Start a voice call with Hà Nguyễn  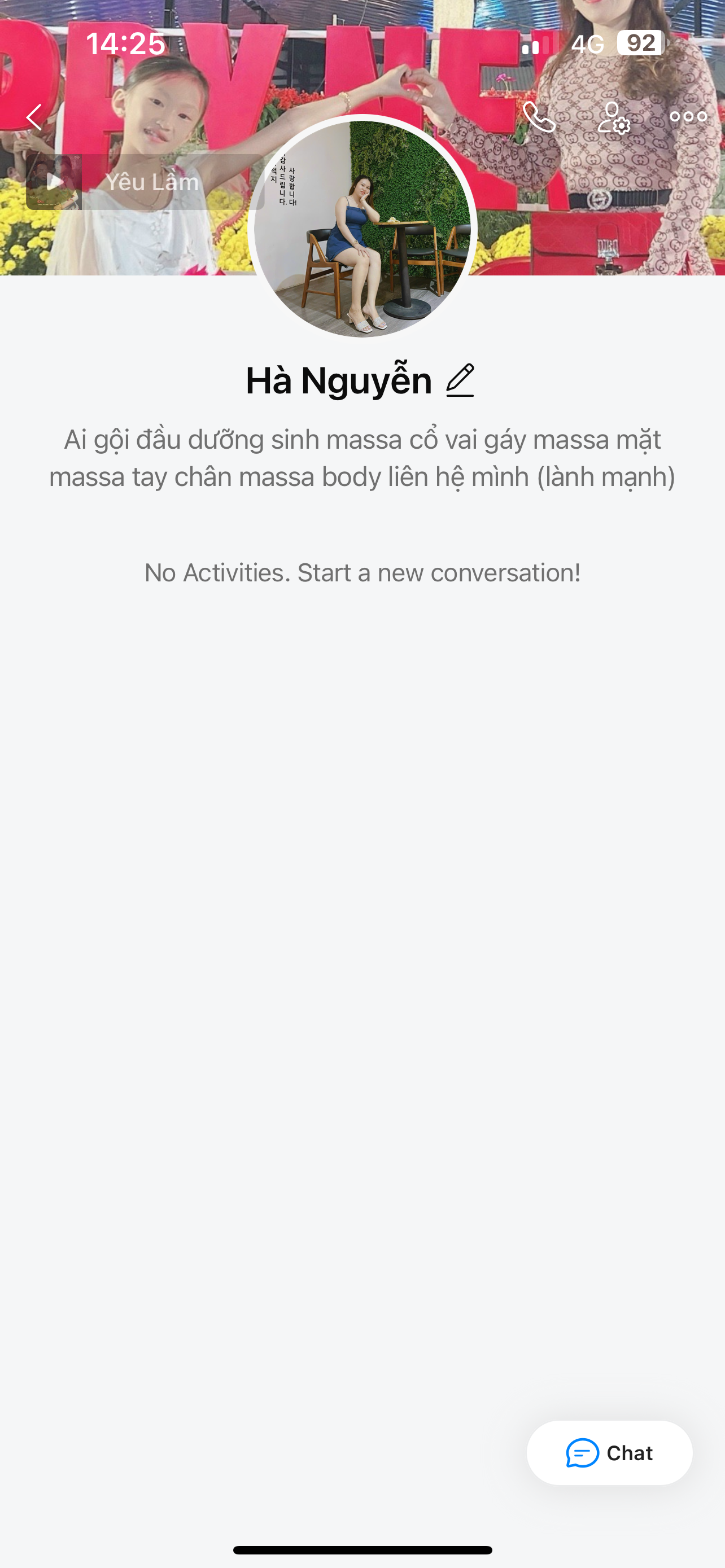(x=539, y=117)
